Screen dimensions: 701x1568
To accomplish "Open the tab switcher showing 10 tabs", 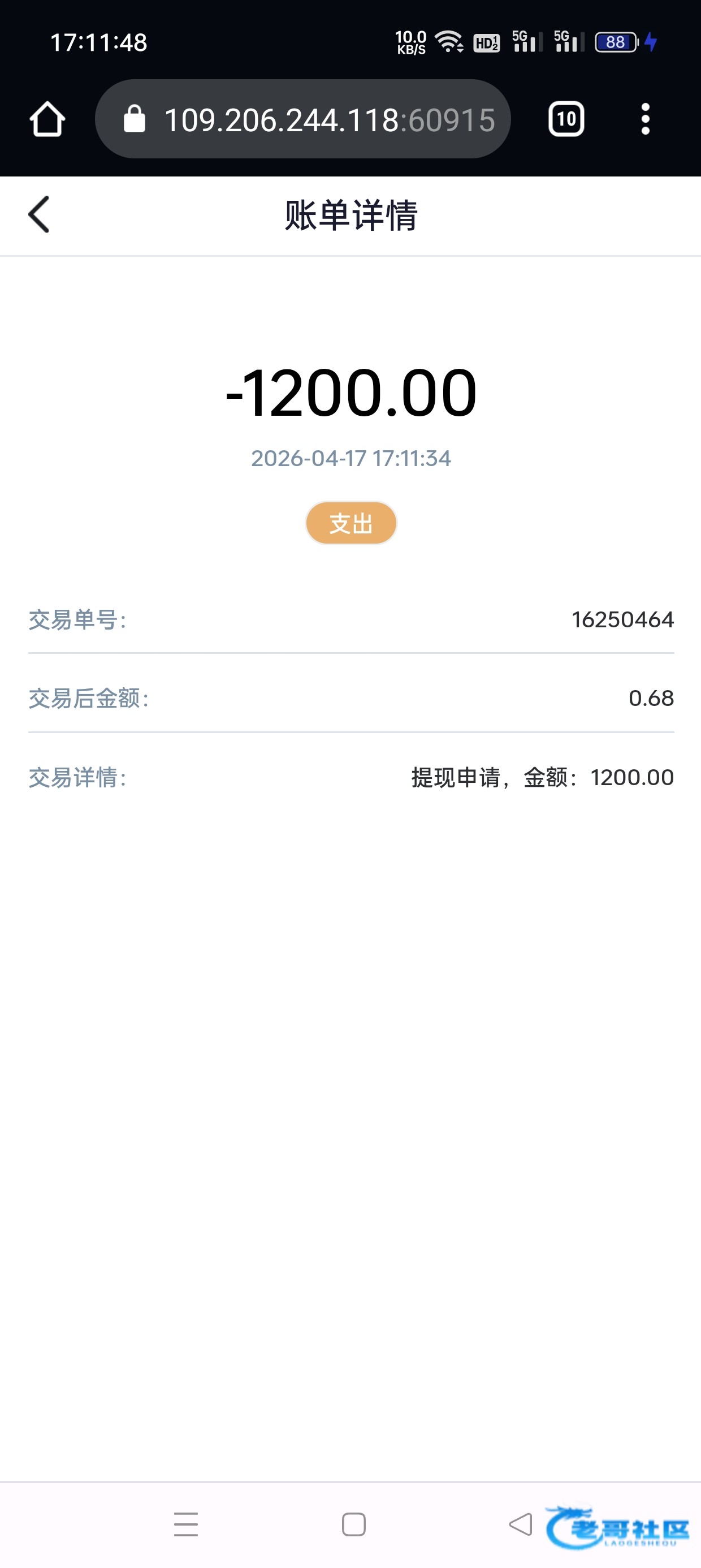I will click(566, 119).
